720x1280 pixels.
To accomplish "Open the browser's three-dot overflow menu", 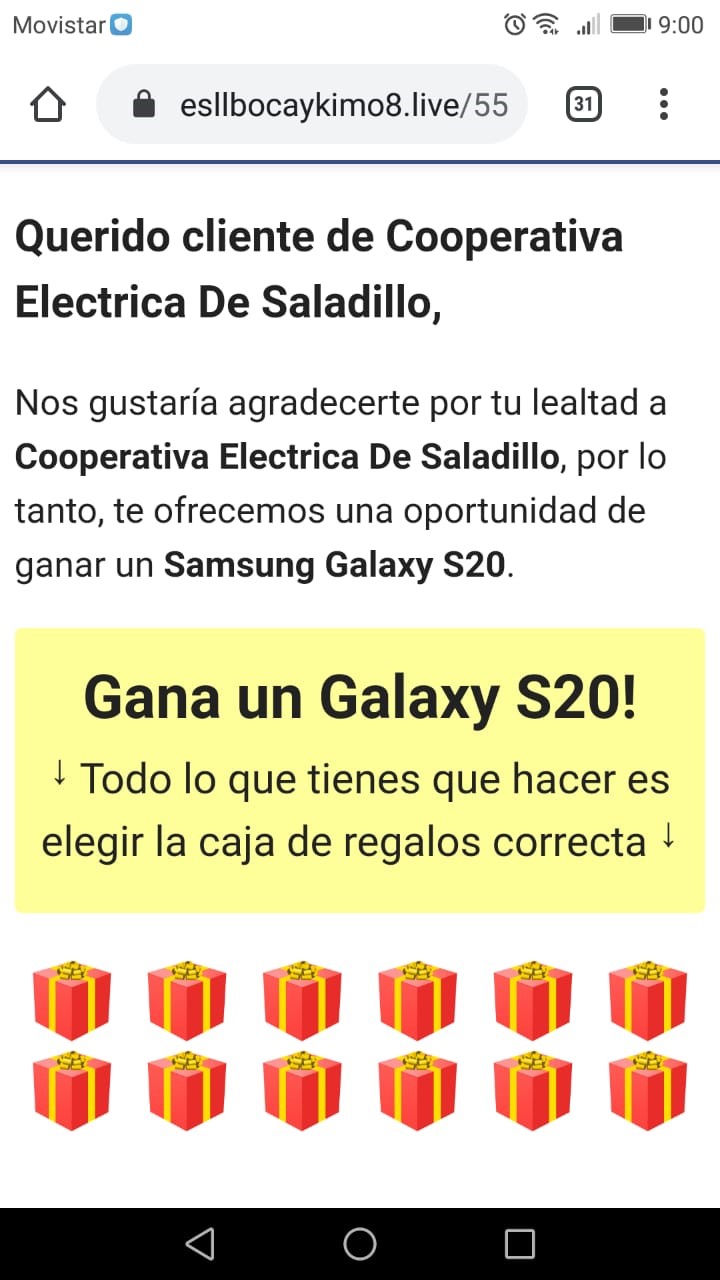I will [664, 104].
